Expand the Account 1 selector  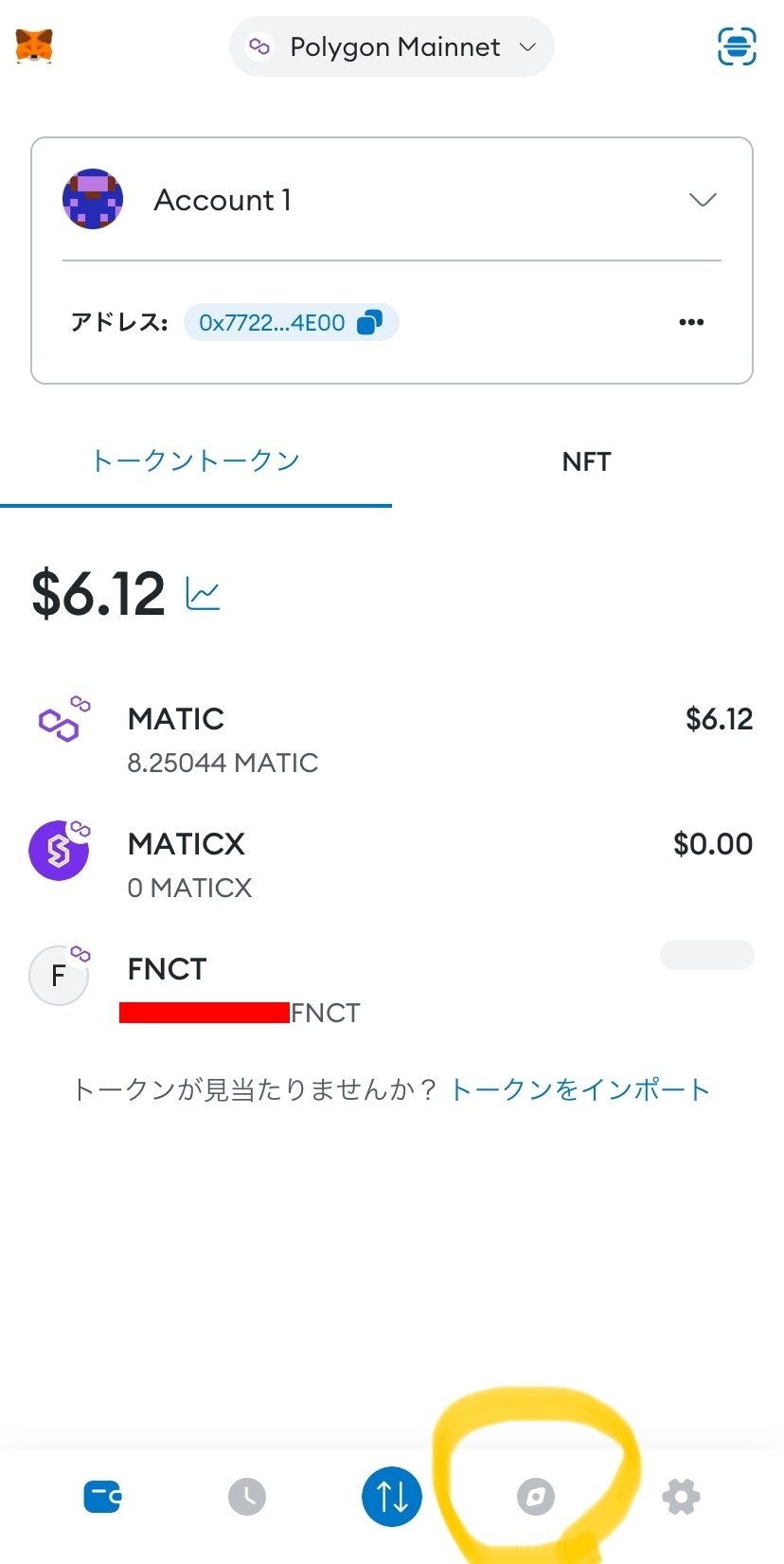click(392, 200)
